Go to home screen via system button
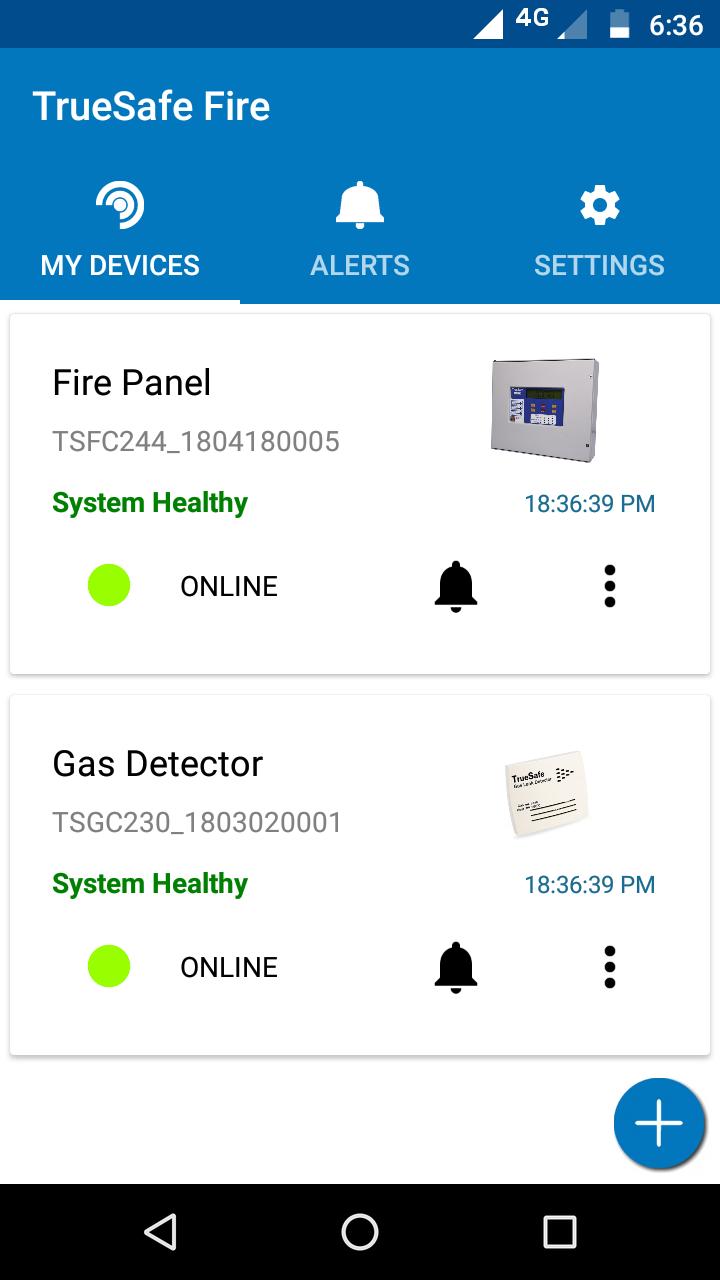 (x=360, y=1232)
